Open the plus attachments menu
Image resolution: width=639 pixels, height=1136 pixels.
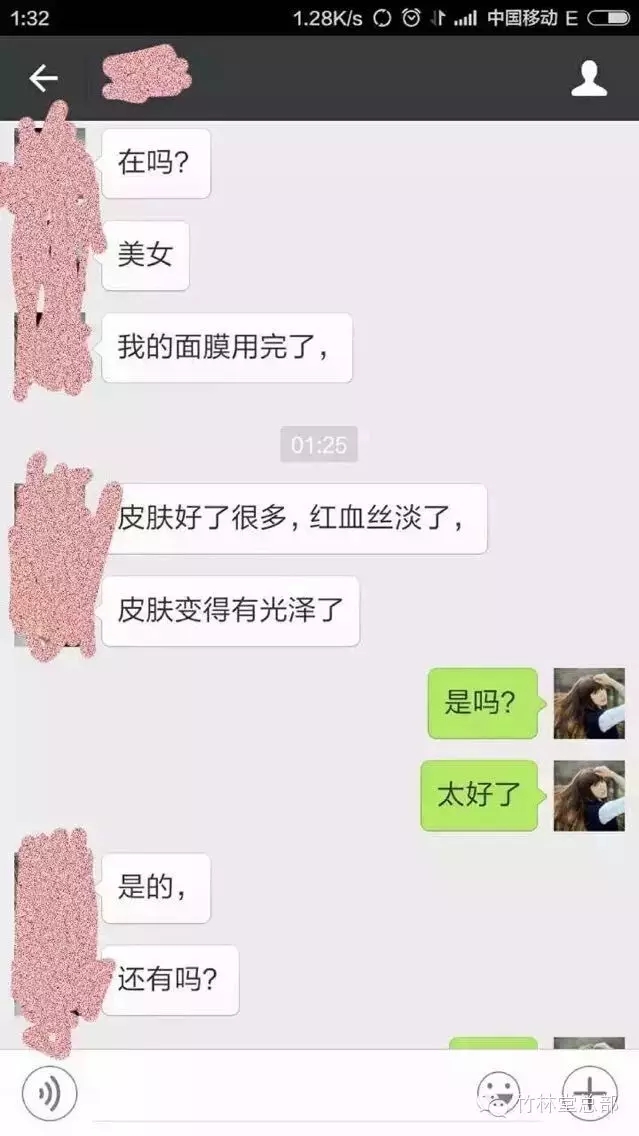click(x=590, y=1091)
